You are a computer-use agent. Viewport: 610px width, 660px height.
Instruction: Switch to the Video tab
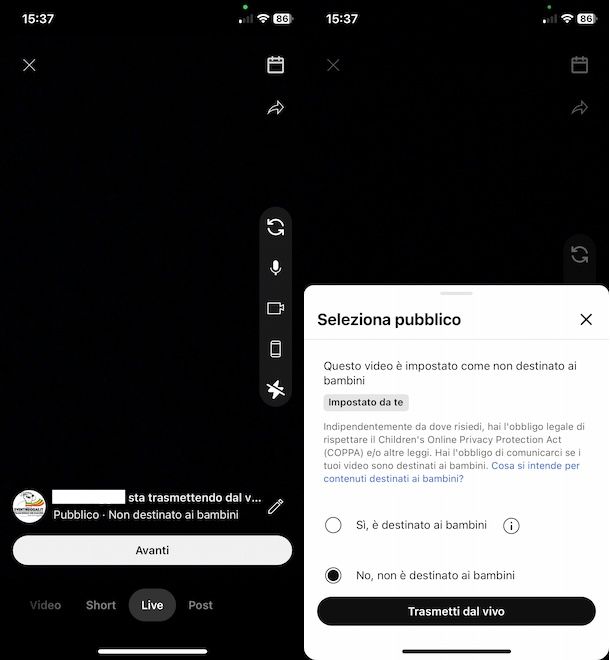click(x=46, y=605)
